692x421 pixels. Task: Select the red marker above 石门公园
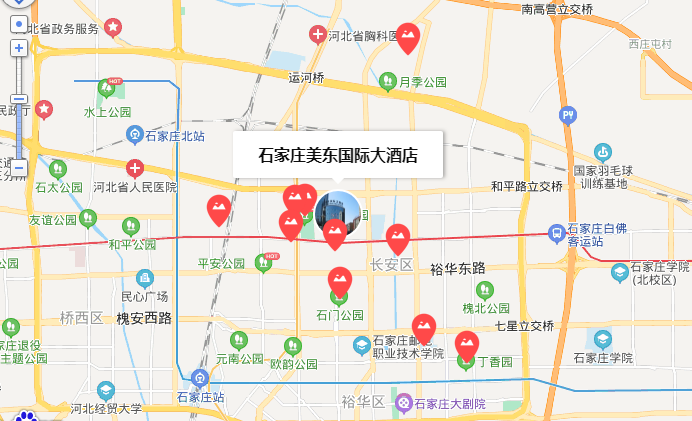(x=340, y=281)
